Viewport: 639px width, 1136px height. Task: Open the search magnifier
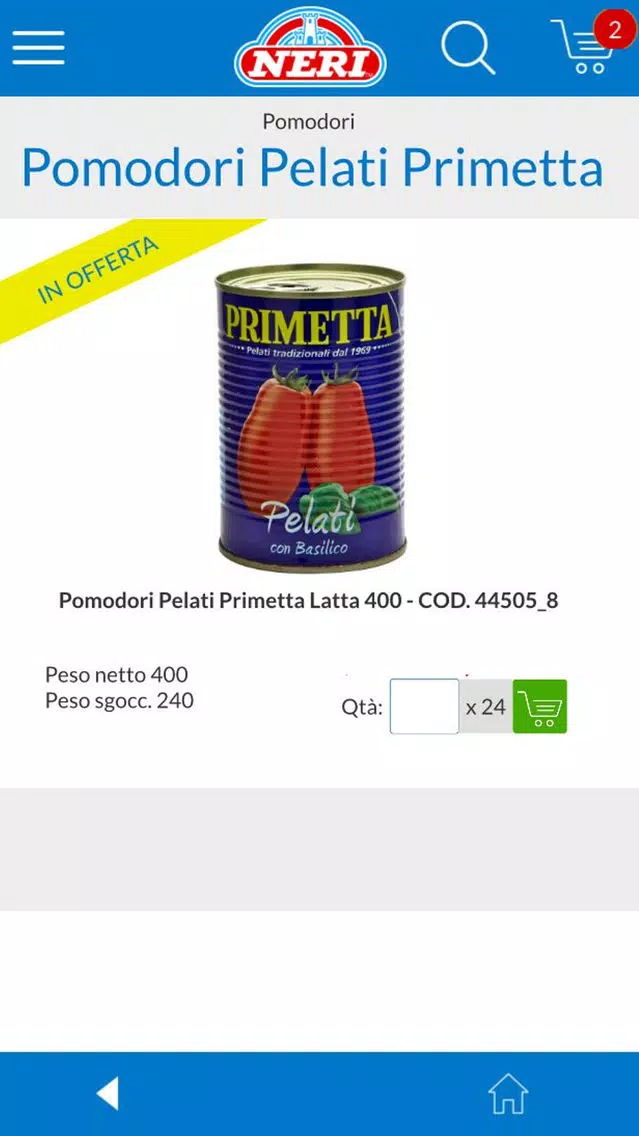[468, 48]
